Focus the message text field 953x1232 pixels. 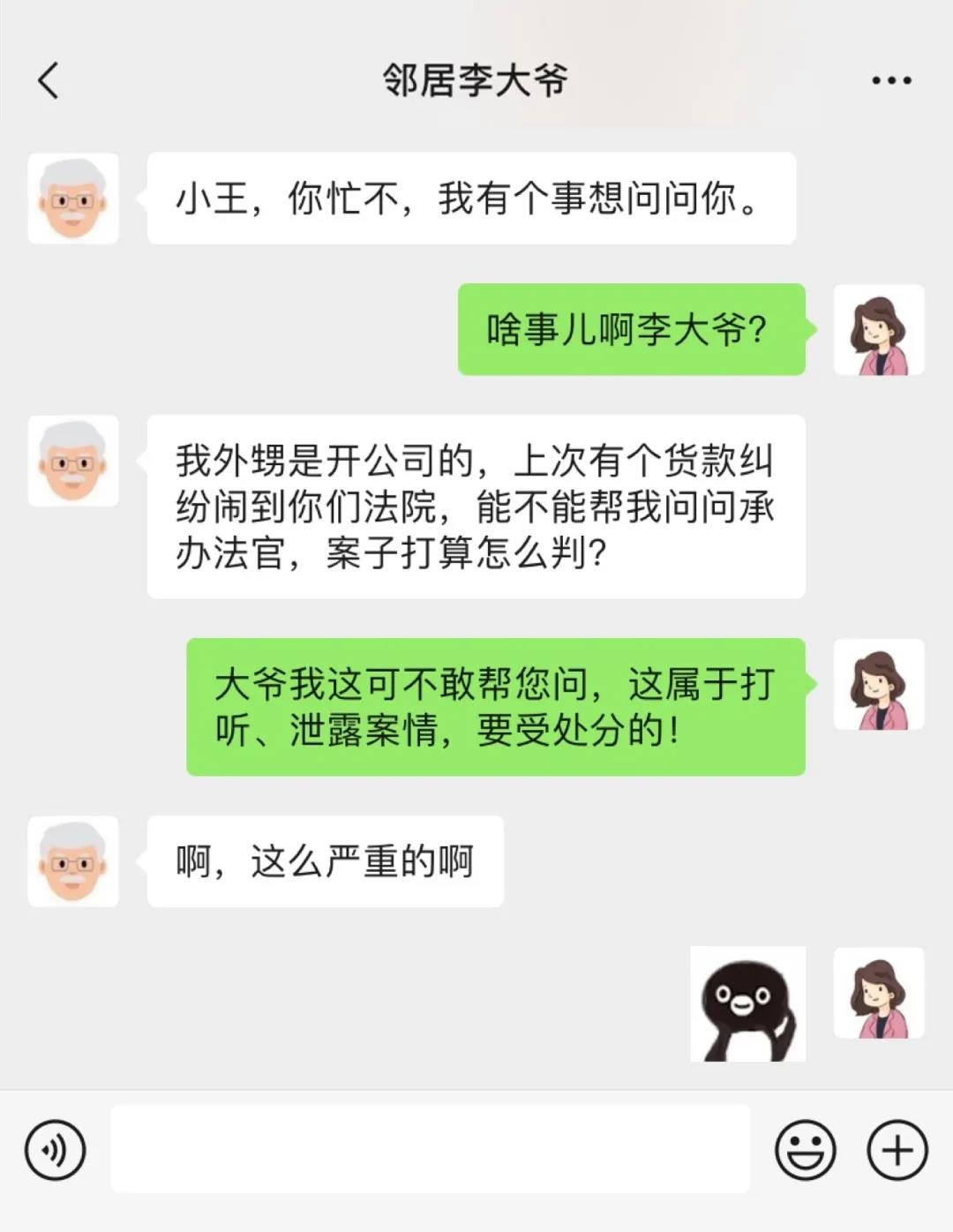(430, 1149)
